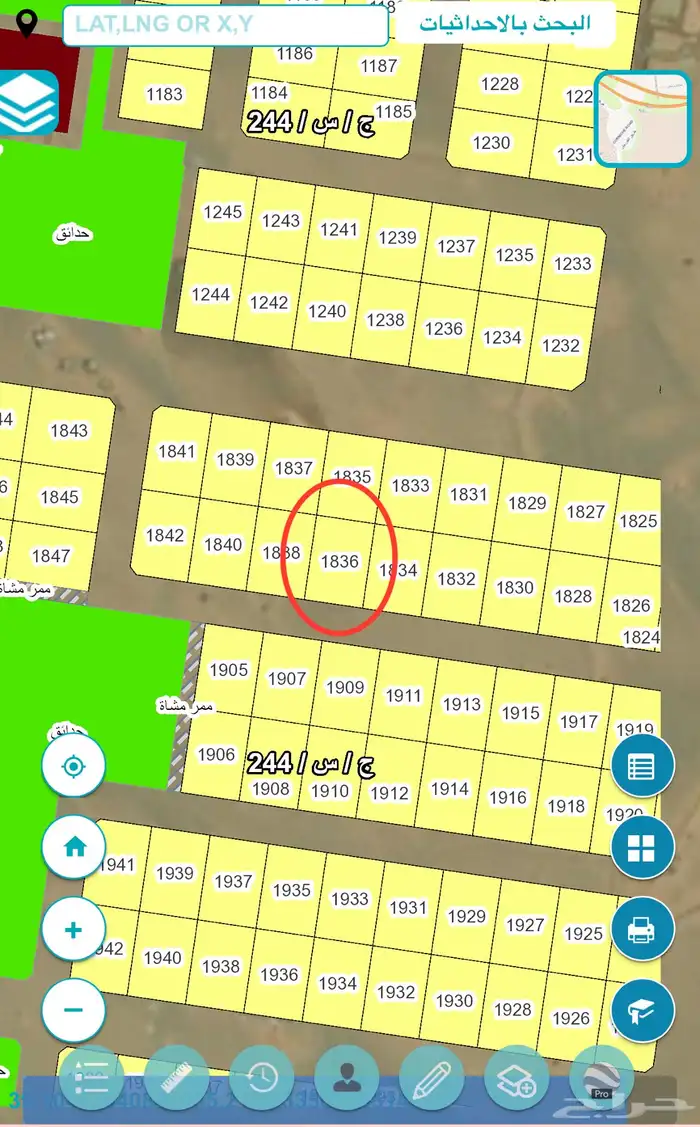Screen dimensions: 700x1127
Task: Print the current map
Action: (x=642, y=930)
